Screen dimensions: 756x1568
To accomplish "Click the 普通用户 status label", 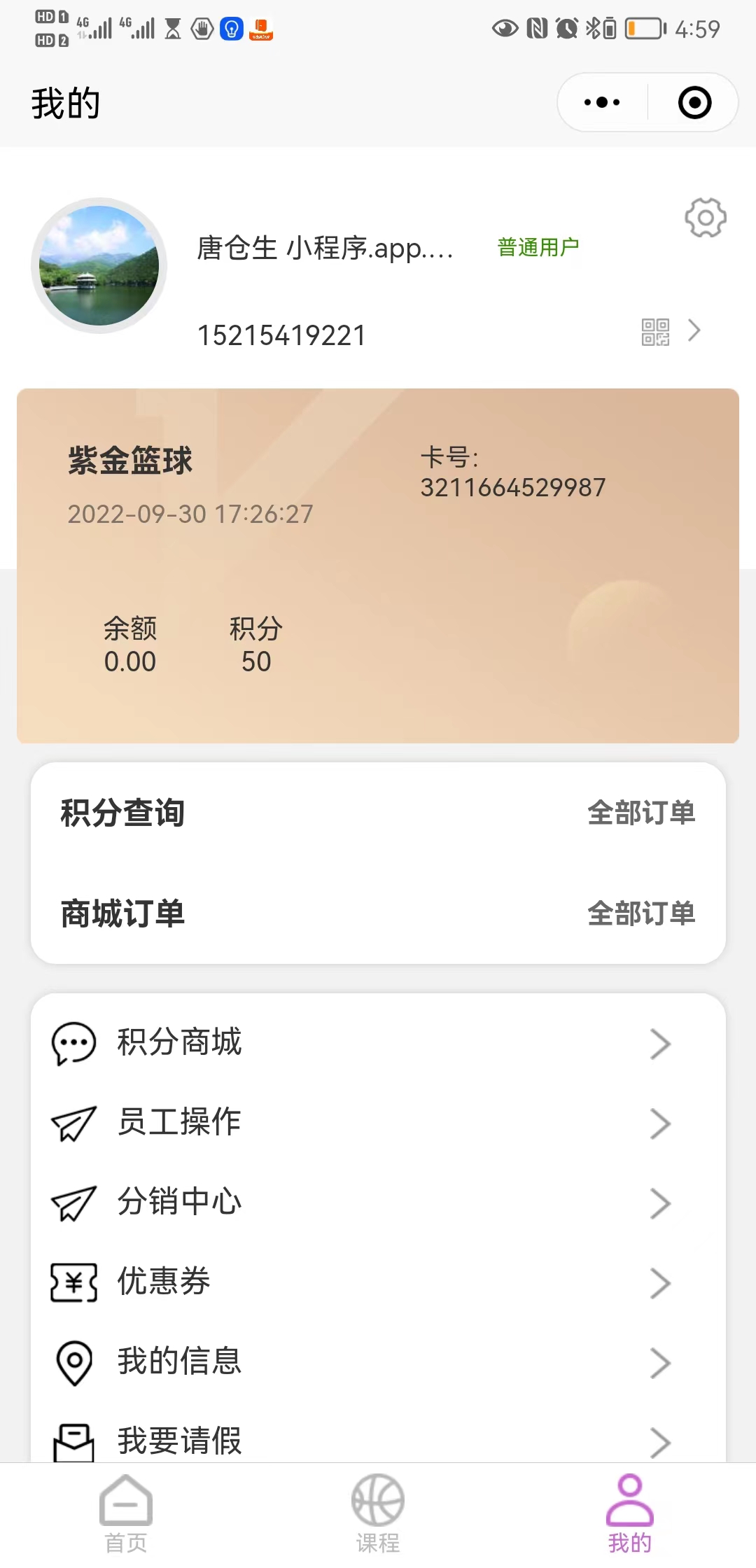I will point(539,246).
